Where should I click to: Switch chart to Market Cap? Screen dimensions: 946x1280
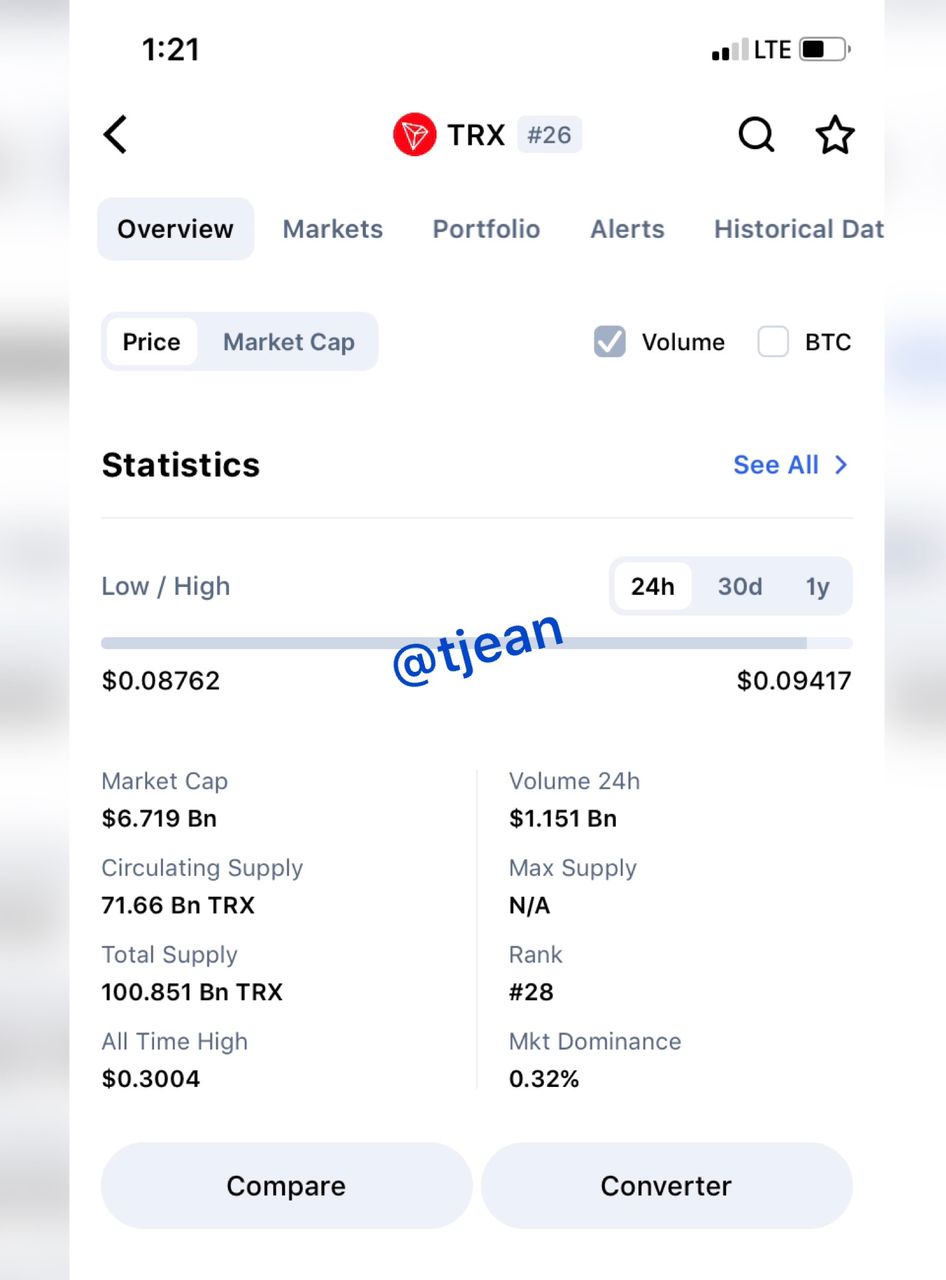click(x=288, y=342)
